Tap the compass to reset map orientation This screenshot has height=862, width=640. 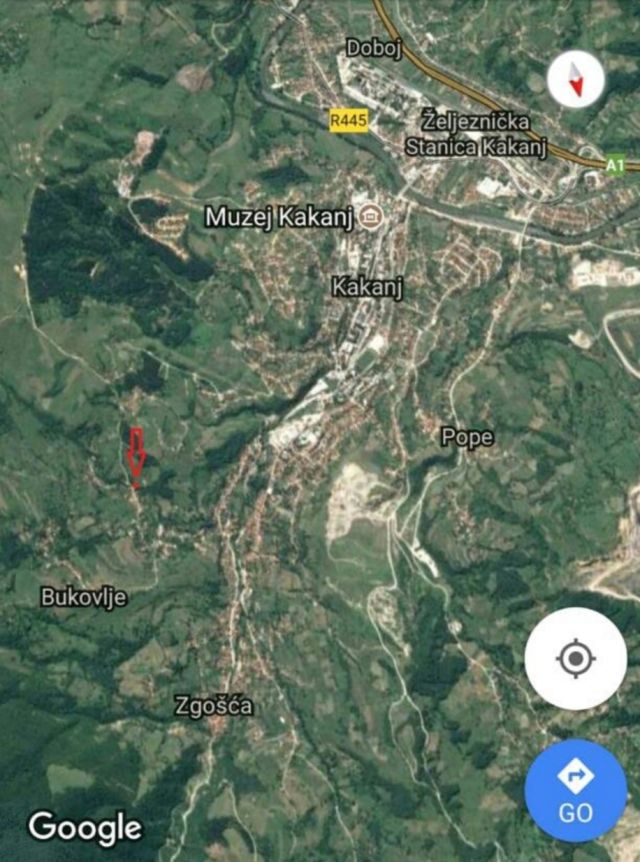pos(576,80)
